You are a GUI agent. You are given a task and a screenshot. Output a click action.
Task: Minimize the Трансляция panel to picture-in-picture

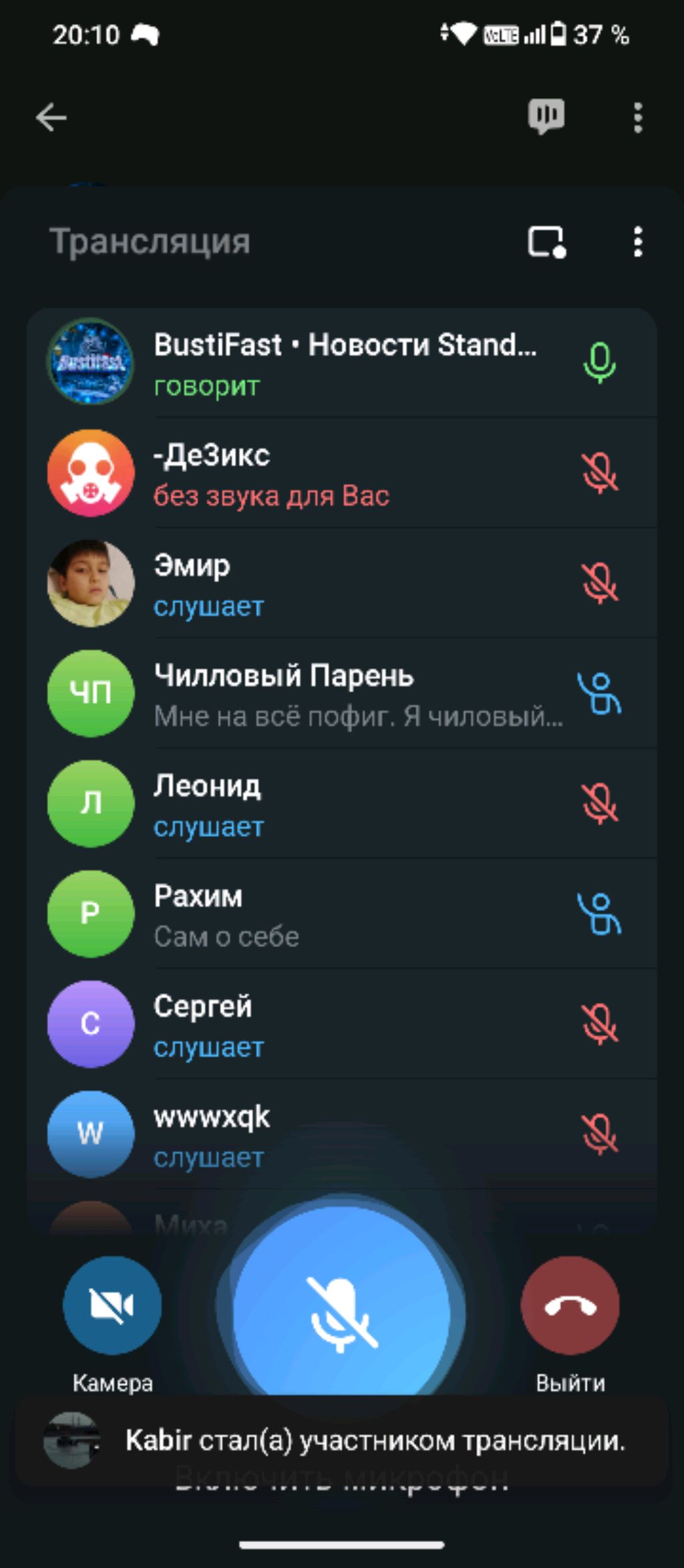(547, 242)
